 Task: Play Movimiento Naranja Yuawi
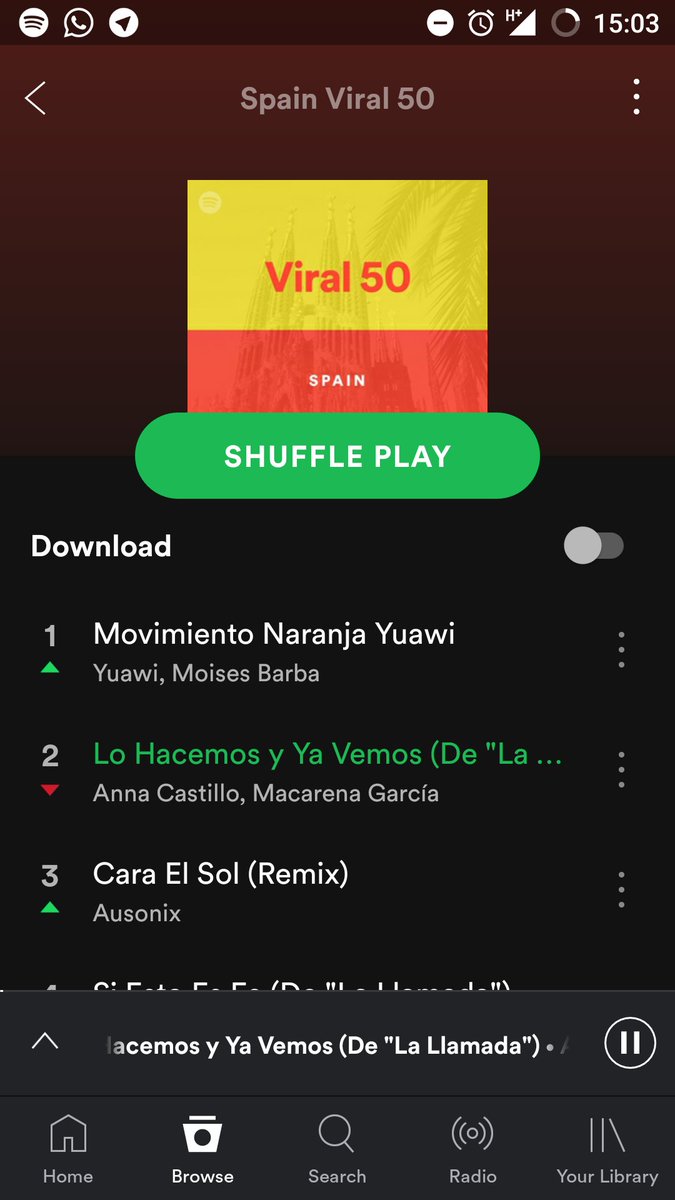274,651
